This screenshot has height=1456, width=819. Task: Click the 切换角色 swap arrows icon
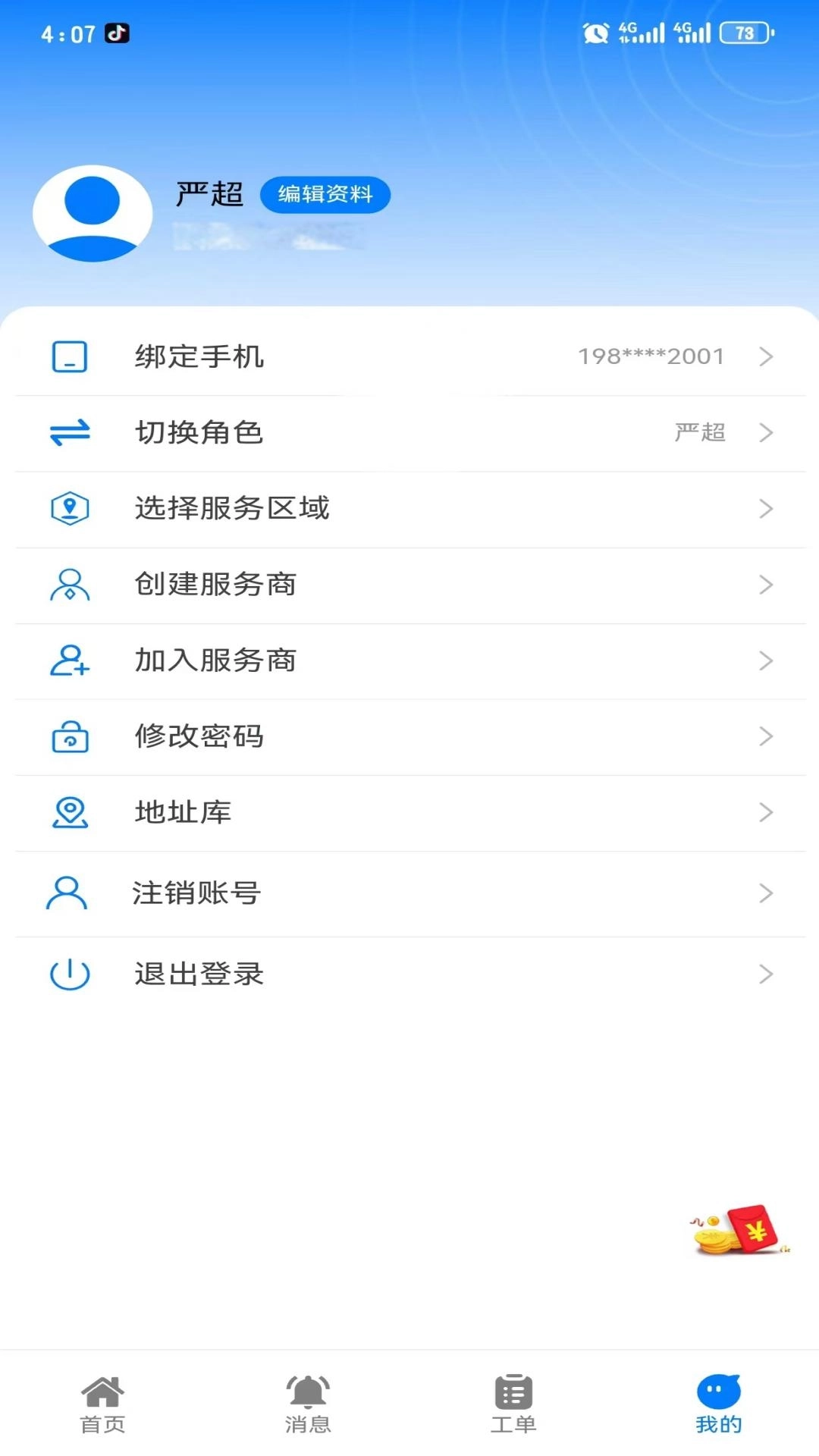tap(69, 433)
